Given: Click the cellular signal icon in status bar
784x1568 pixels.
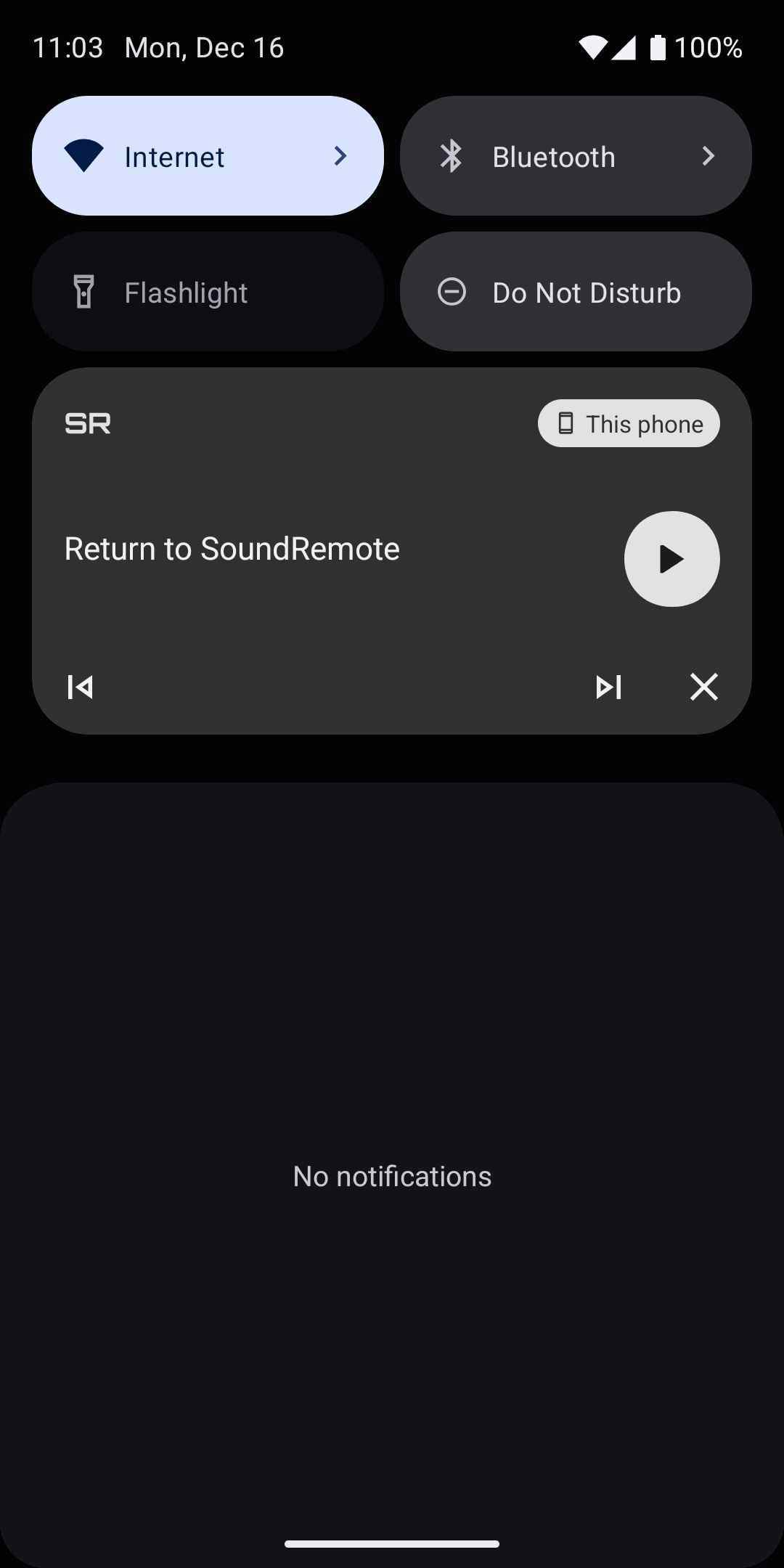Looking at the screenshot, I should pos(623,46).
